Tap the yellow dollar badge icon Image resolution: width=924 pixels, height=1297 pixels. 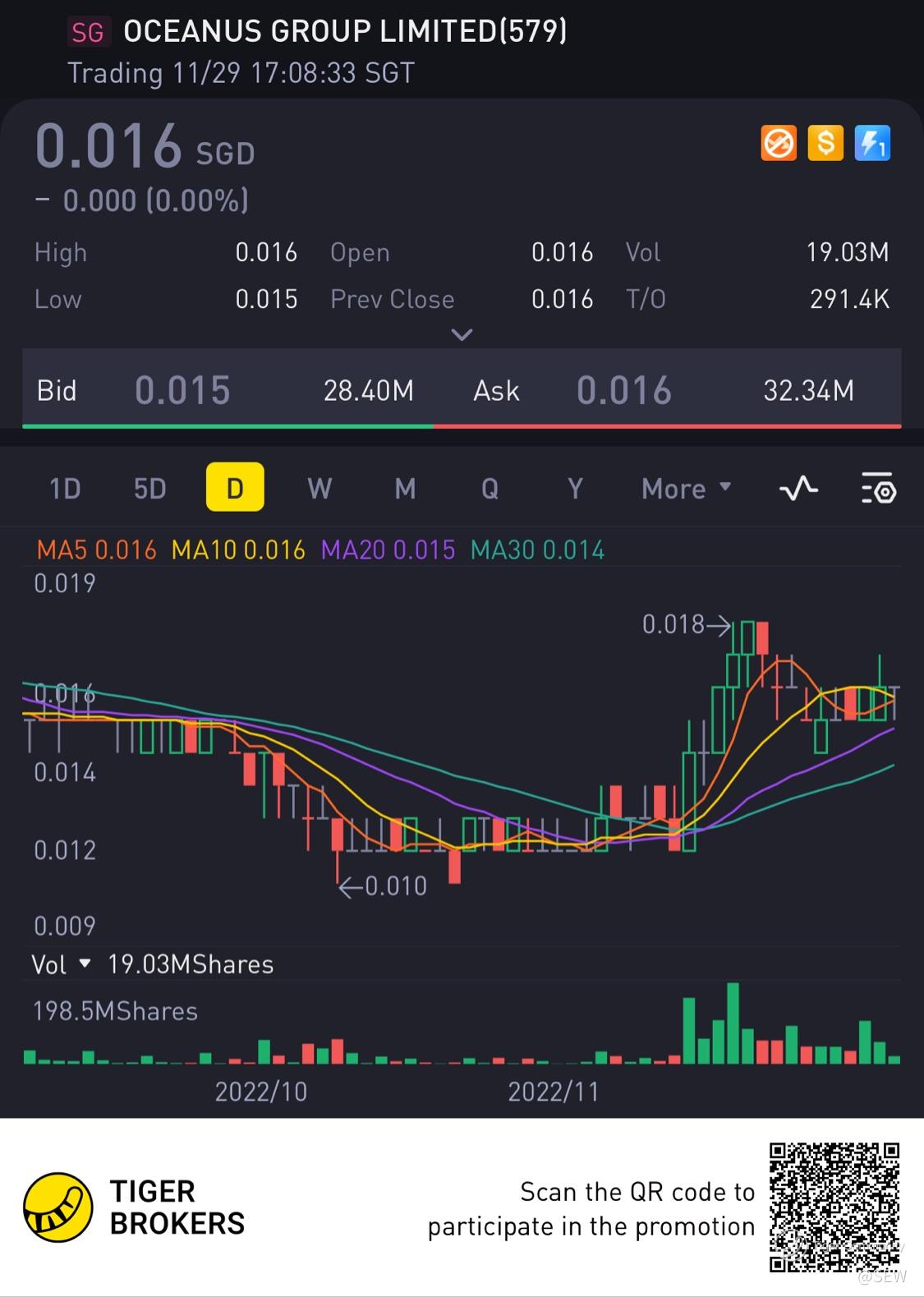click(825, 145)
